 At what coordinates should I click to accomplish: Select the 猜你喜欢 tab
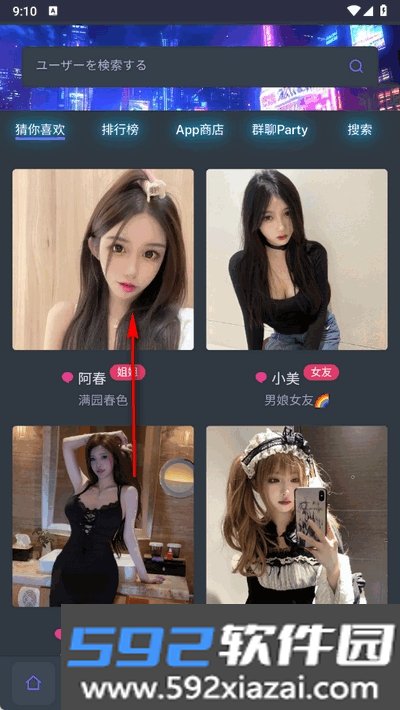pyautogui.click(x=40, y=130)
